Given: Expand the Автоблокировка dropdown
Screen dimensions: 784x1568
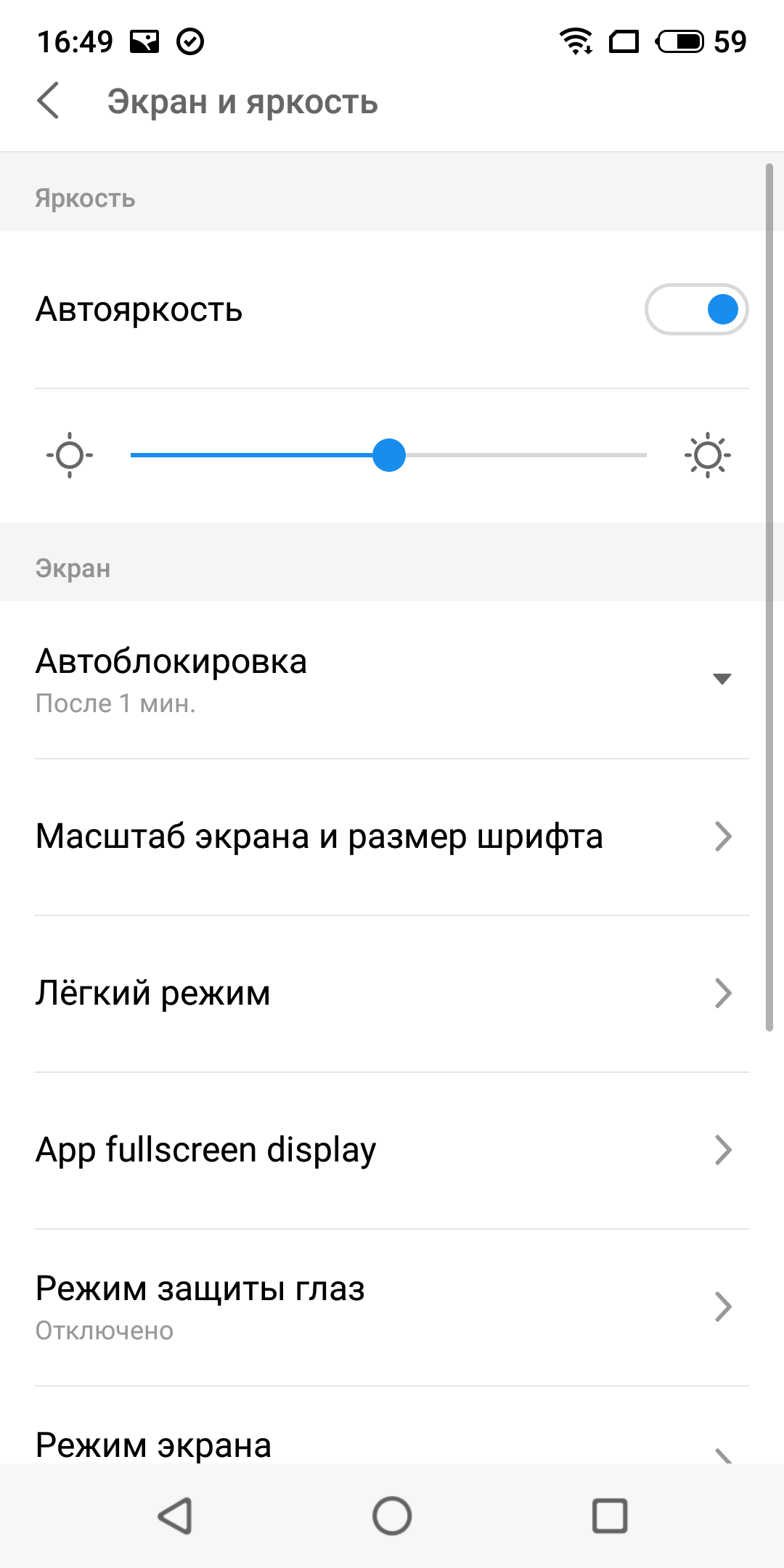Looking at the screenshot, I should coord(392,680).
